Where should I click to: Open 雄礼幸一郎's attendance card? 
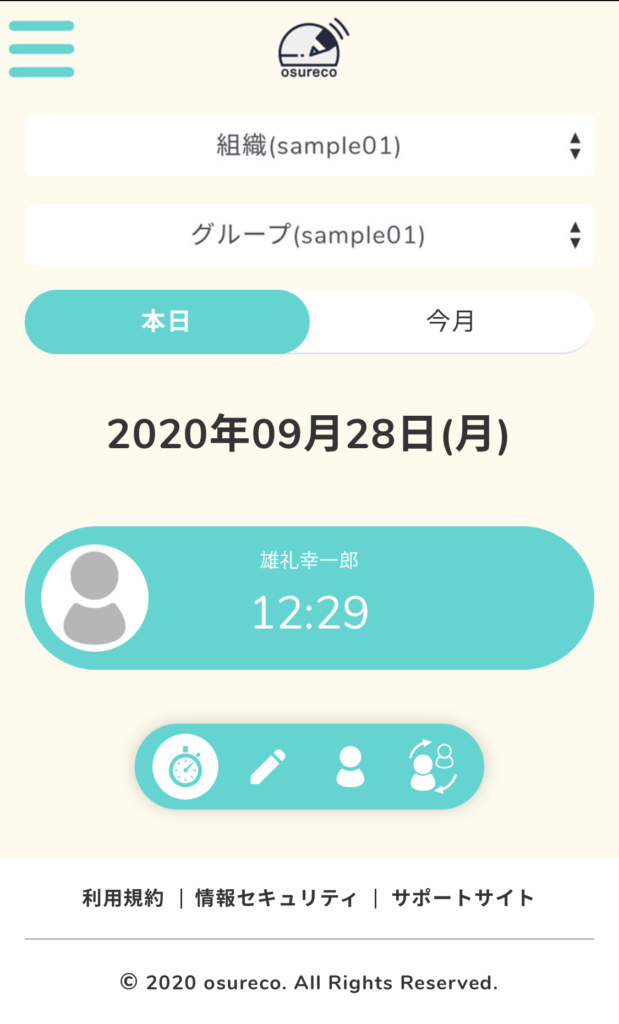[309, 598]
